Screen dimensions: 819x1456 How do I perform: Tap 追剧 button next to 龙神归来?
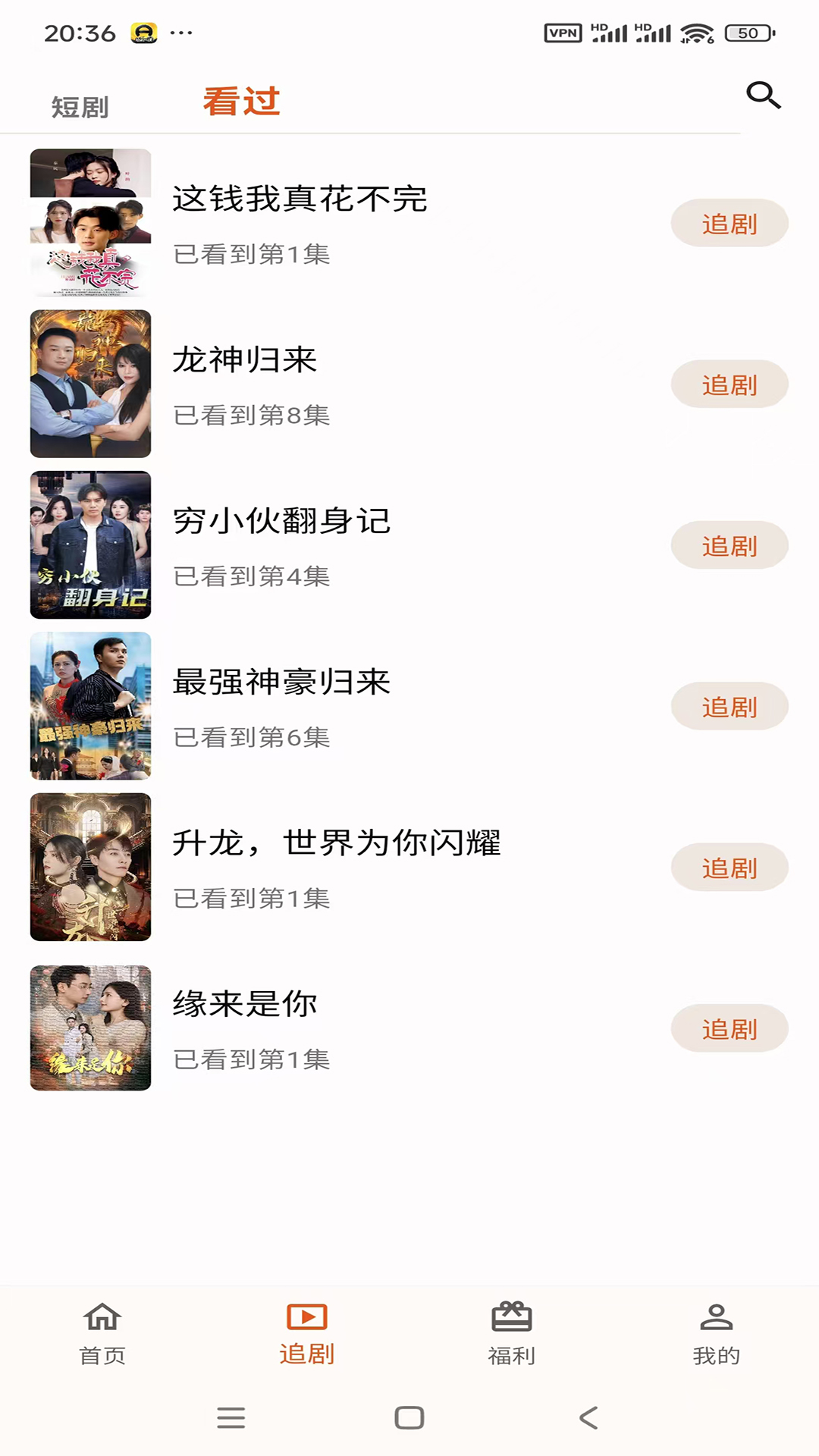click(729, 384)
